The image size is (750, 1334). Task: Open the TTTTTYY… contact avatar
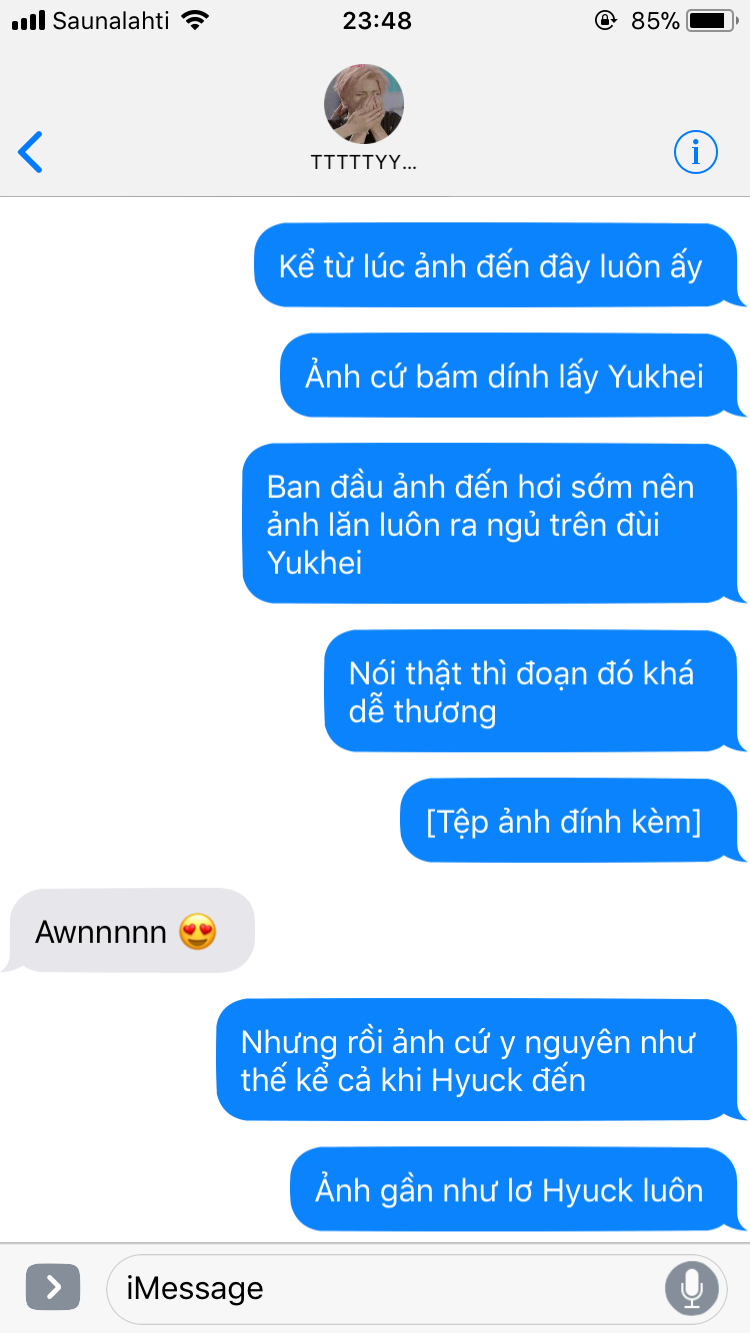(364, 105)
